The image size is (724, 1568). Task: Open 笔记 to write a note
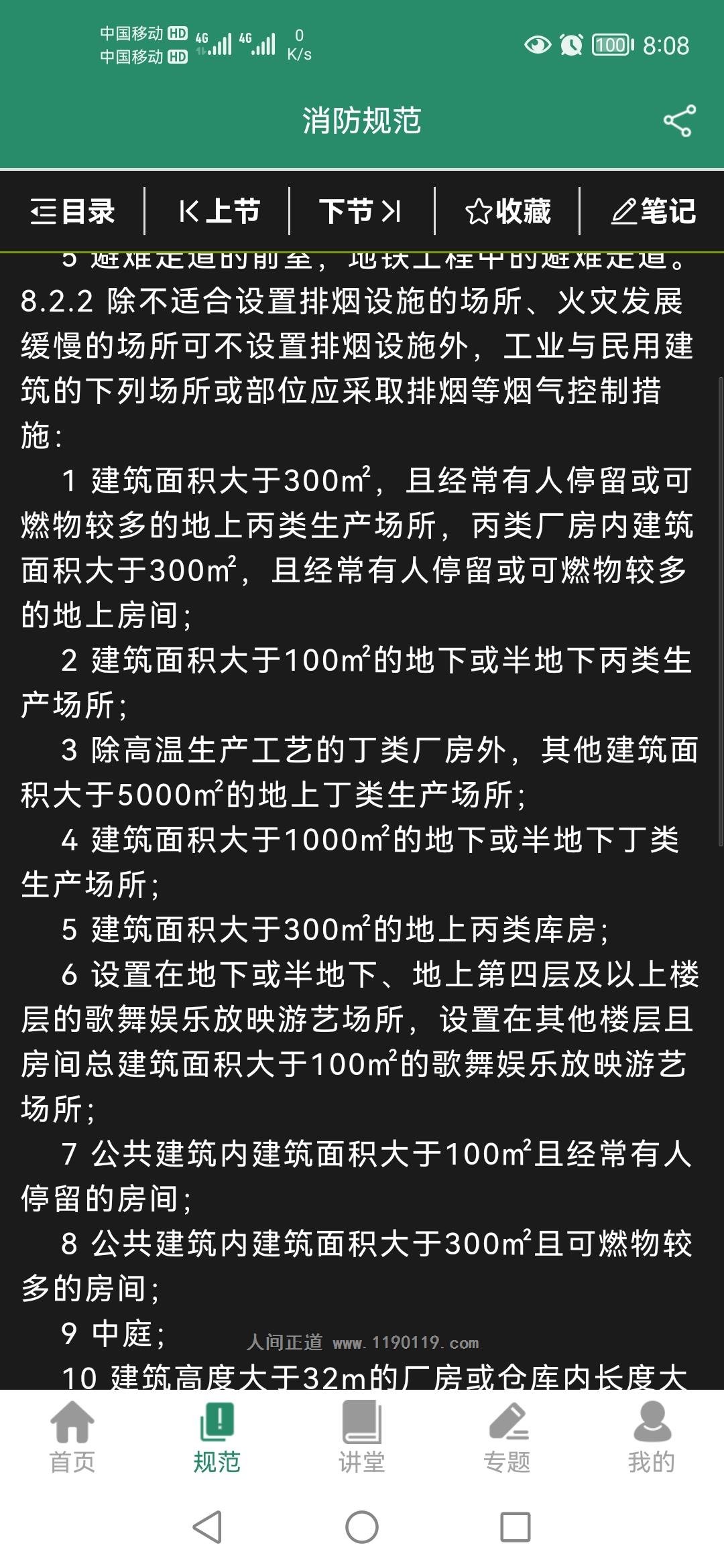[653, 212]
